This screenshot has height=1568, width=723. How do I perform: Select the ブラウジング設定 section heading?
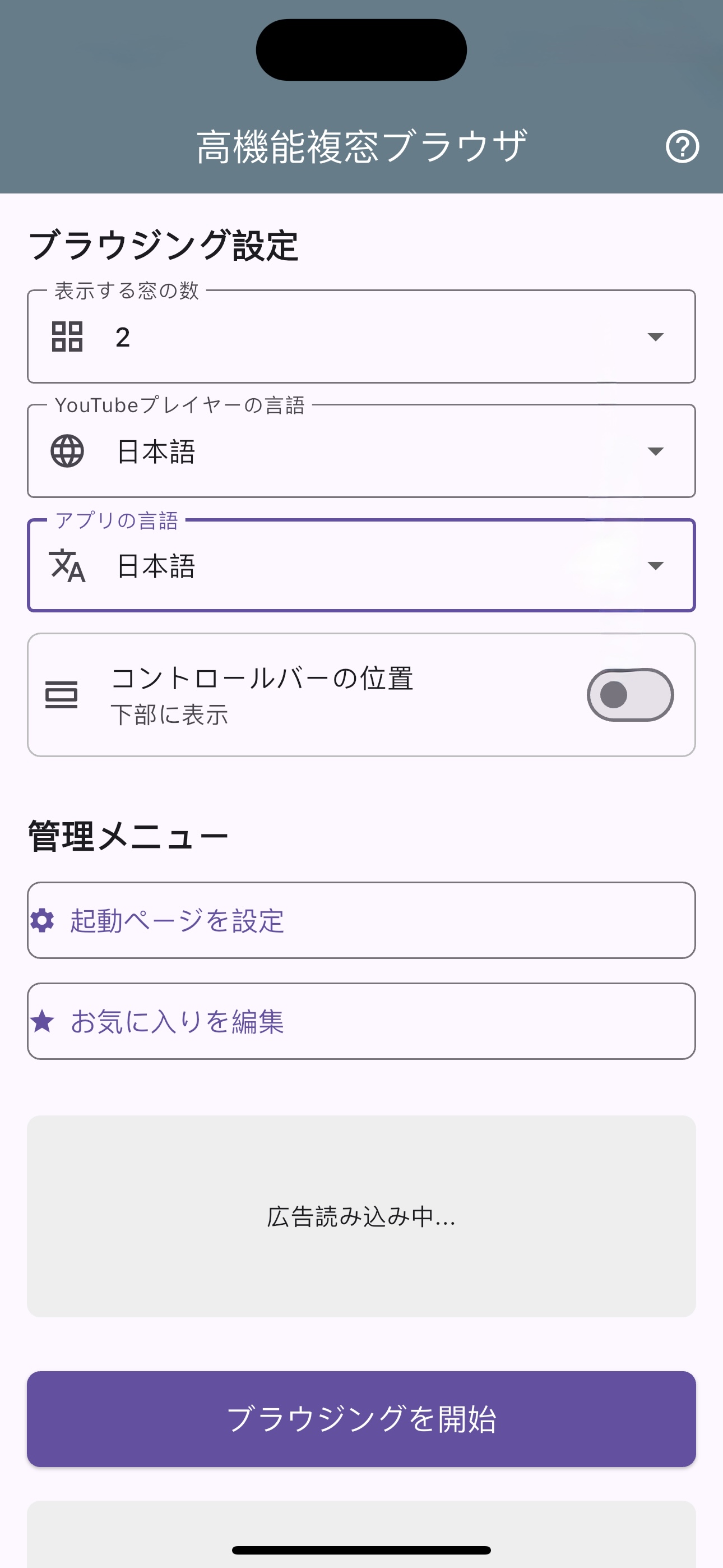163,243
